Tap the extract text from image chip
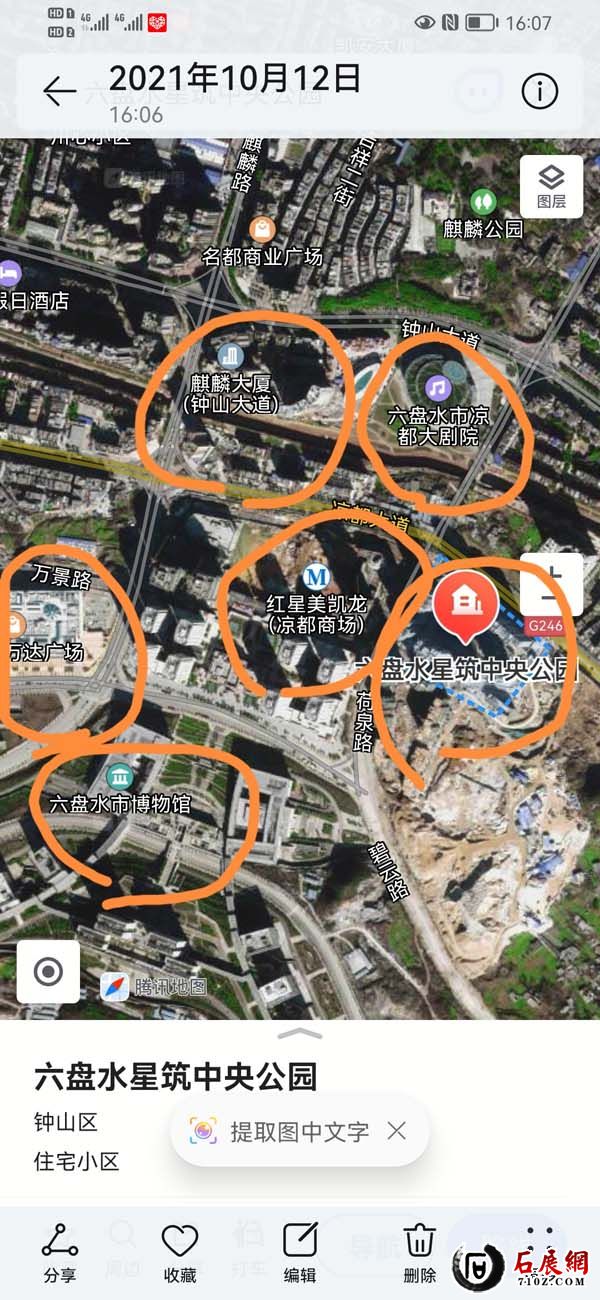600x1300 pixels. (x=282, y=1131)
